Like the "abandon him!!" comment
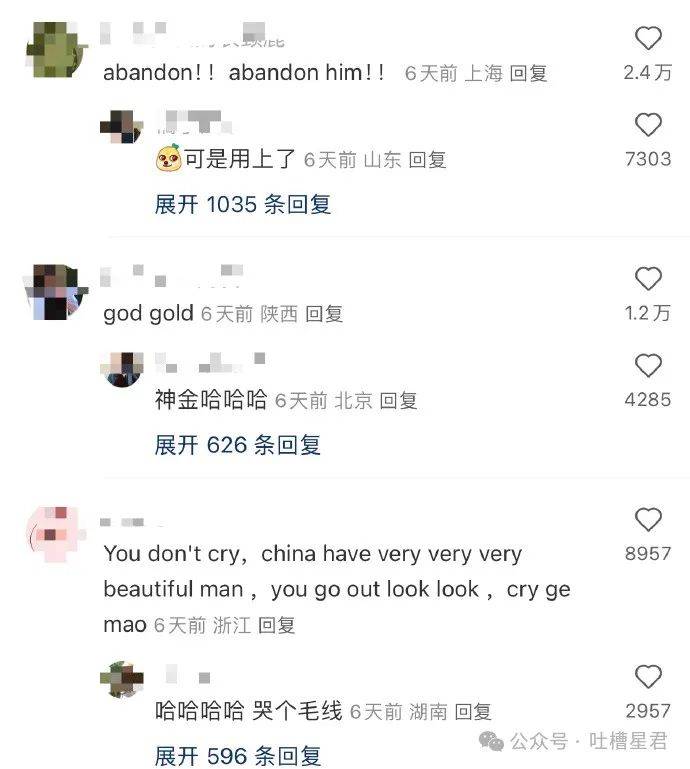 (648, 39)
